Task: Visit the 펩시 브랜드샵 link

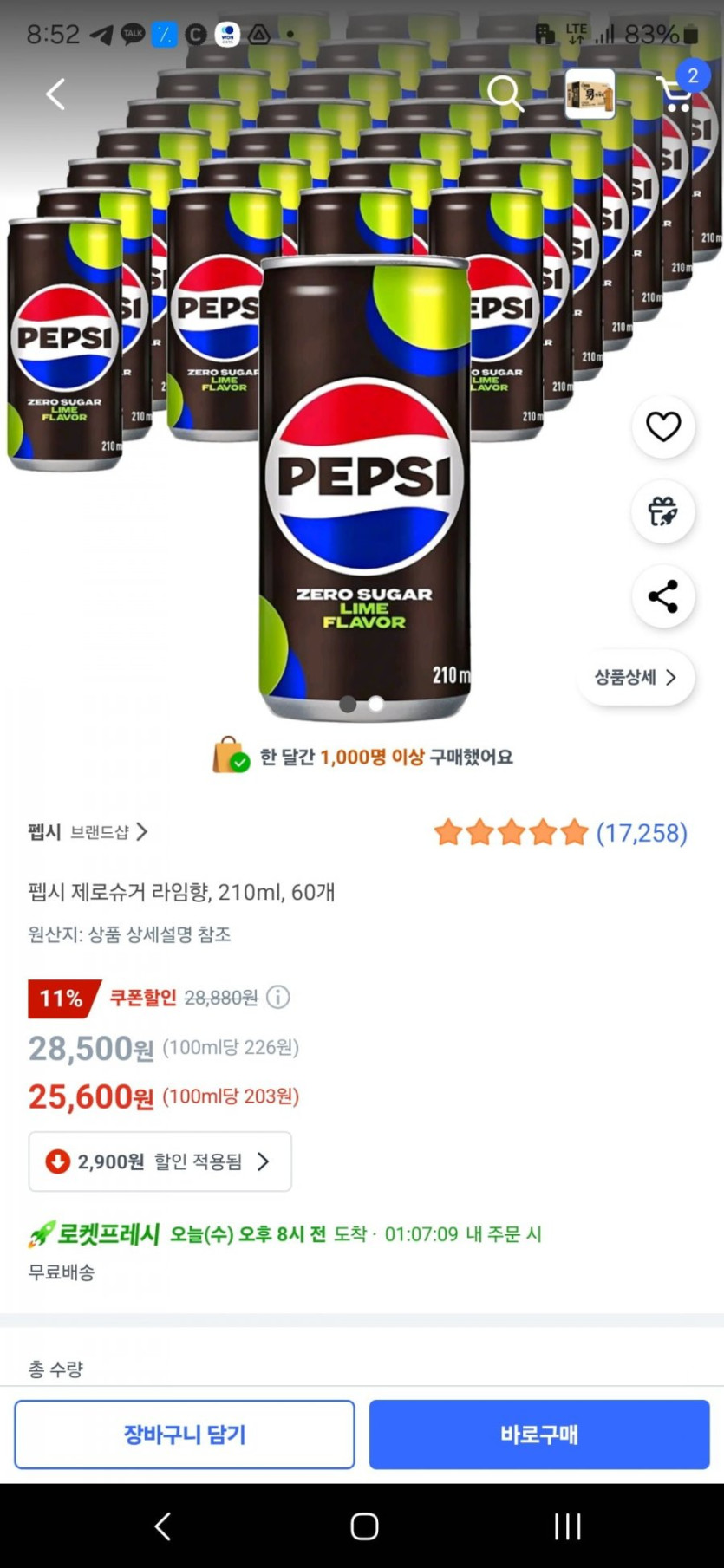Action: point(88,832)
